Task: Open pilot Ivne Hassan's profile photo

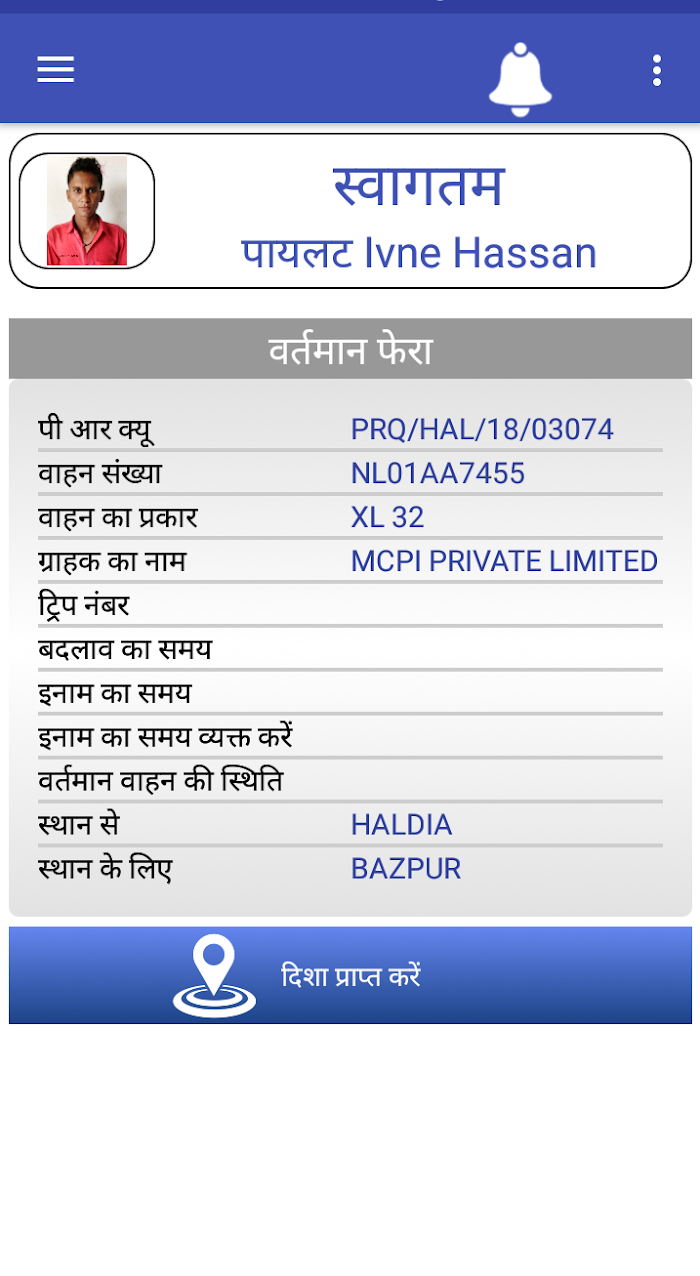Action: 87,211
